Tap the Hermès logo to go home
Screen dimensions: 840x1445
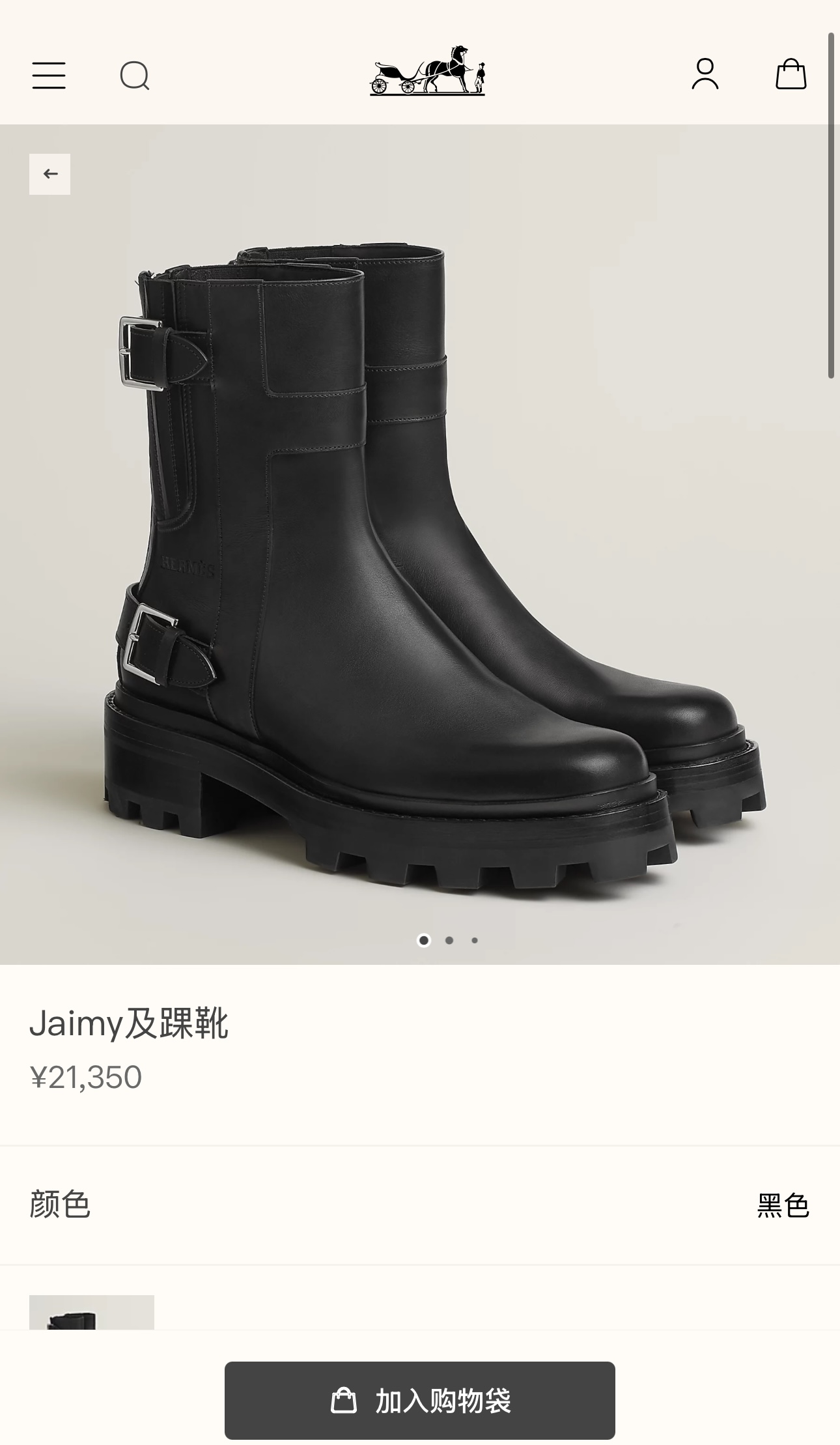pyautogui.click(x=427, y=71)
